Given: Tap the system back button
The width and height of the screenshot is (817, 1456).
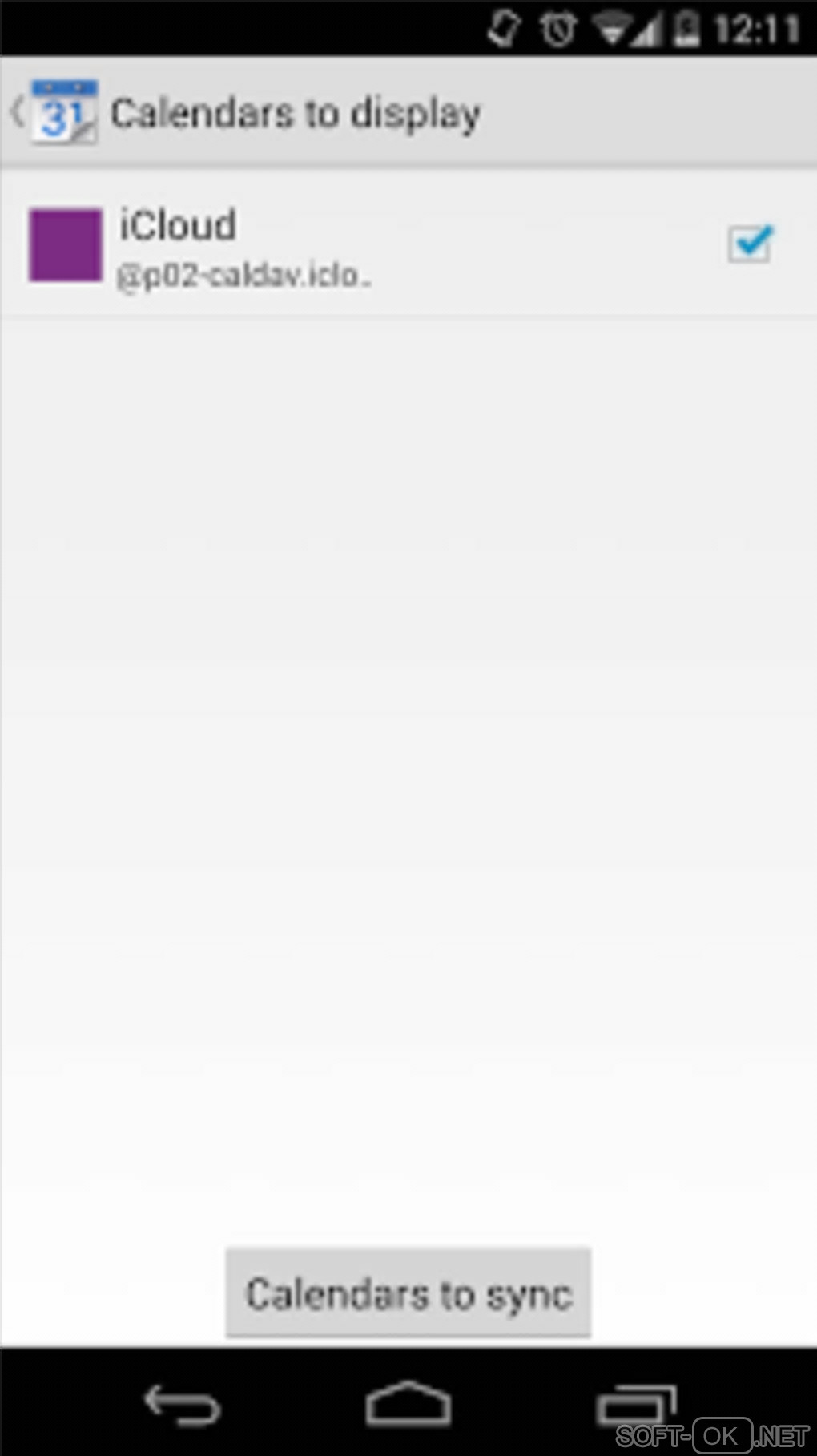Looking at the screenshot, I should pos(182,1405).
